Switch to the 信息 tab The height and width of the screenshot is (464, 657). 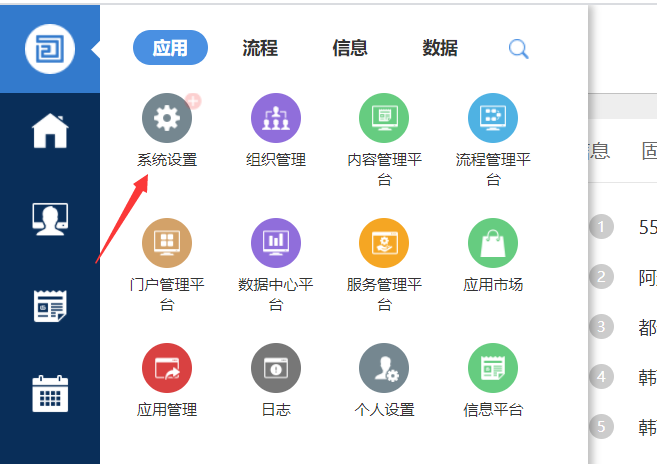350,48
